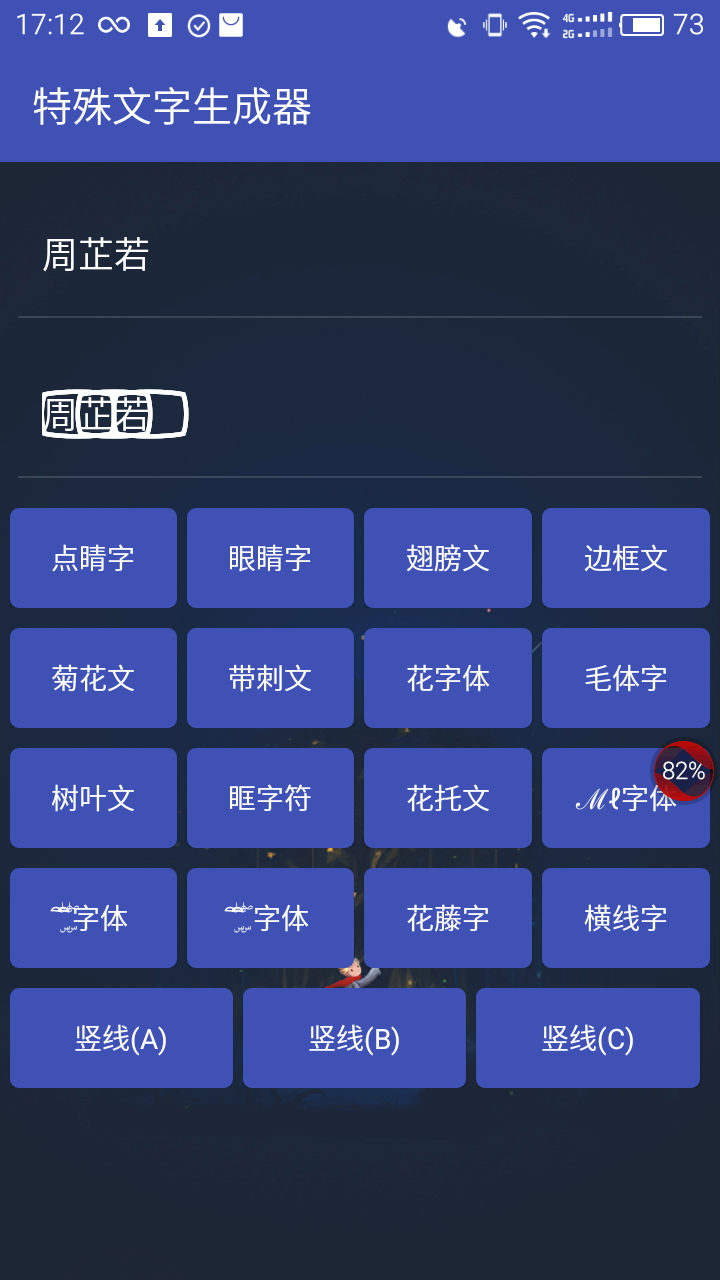
Task: Apply the 翅膀文 wing text style
Action: point(447,557)
